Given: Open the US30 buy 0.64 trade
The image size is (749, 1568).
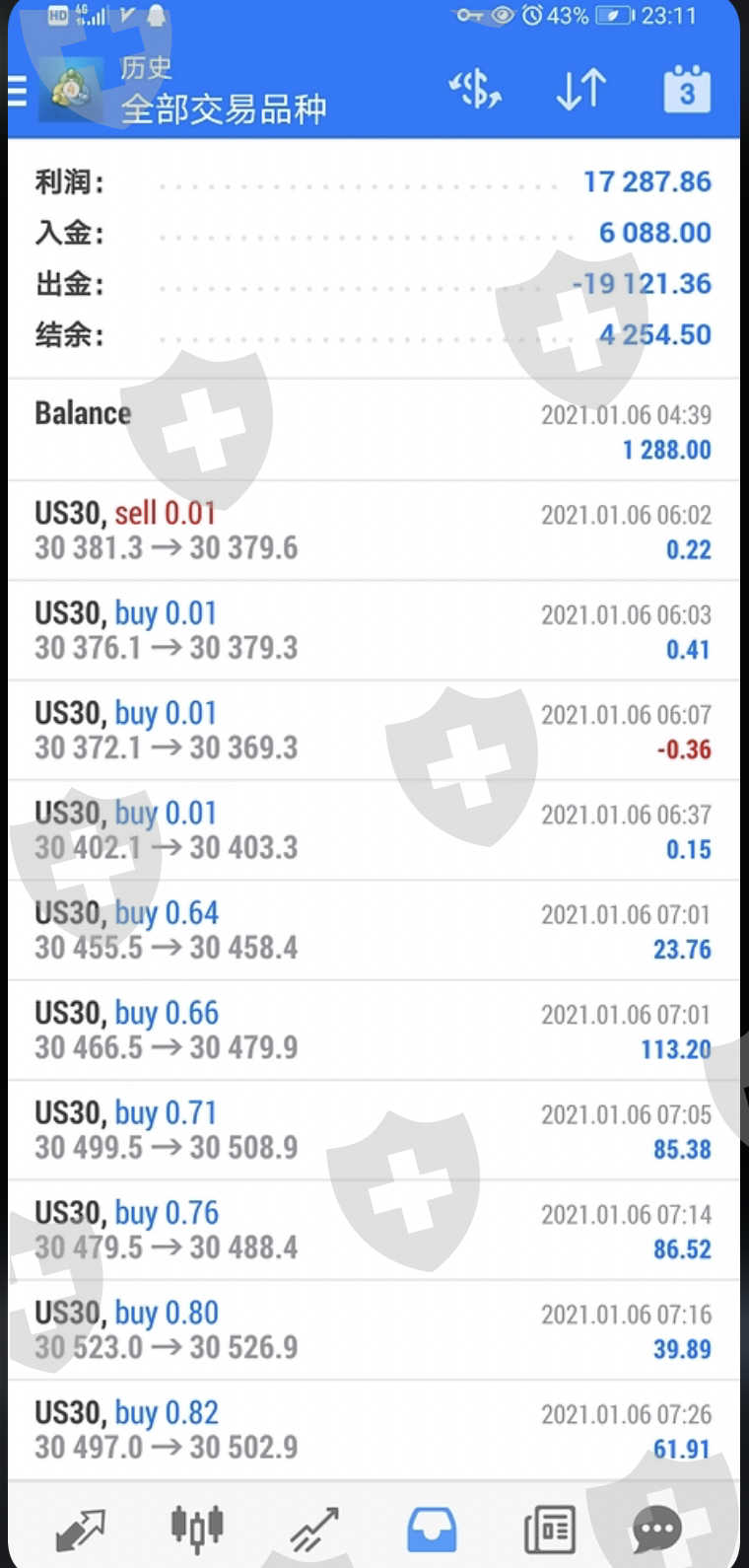Looking at the screenshot, I should click(x=374, y=930).
